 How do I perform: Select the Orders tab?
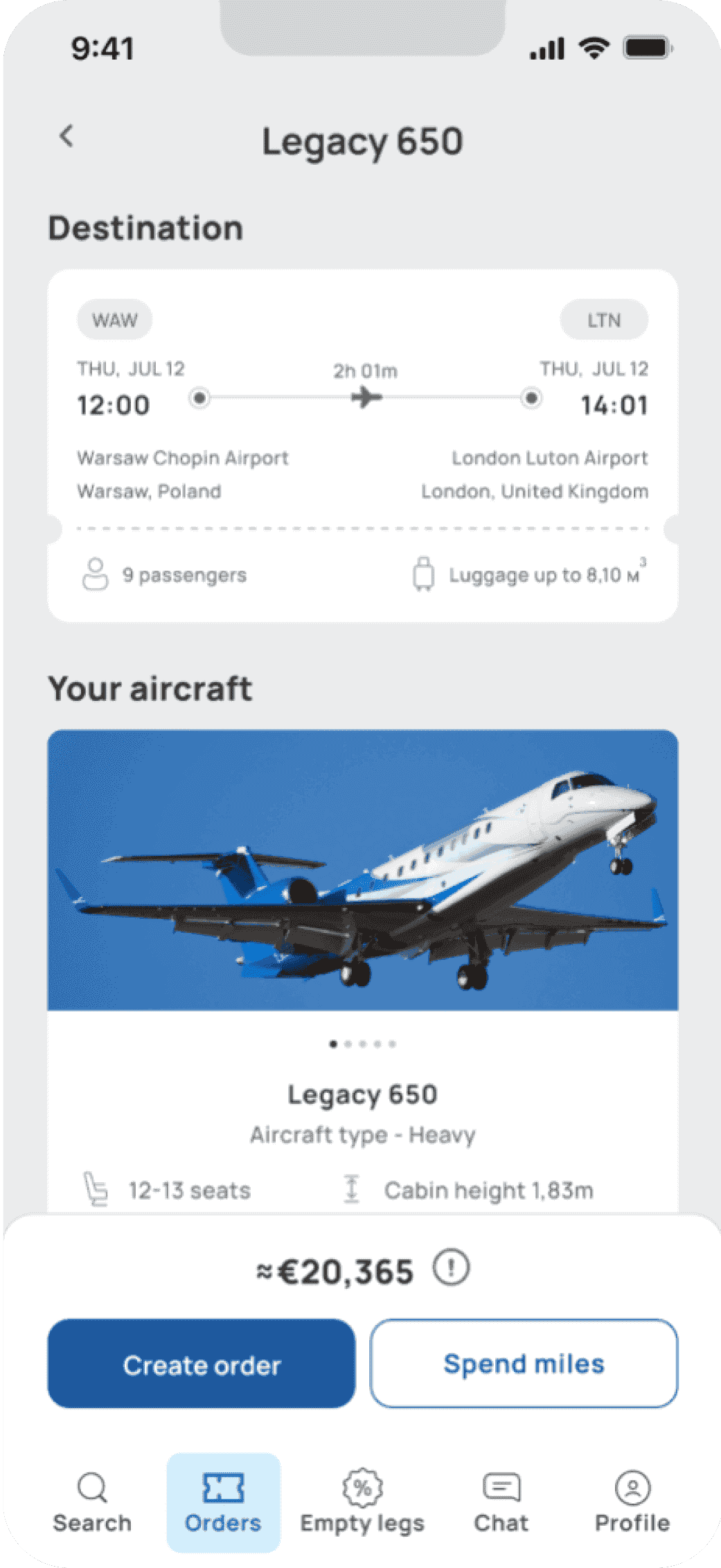click(223, 1503)
